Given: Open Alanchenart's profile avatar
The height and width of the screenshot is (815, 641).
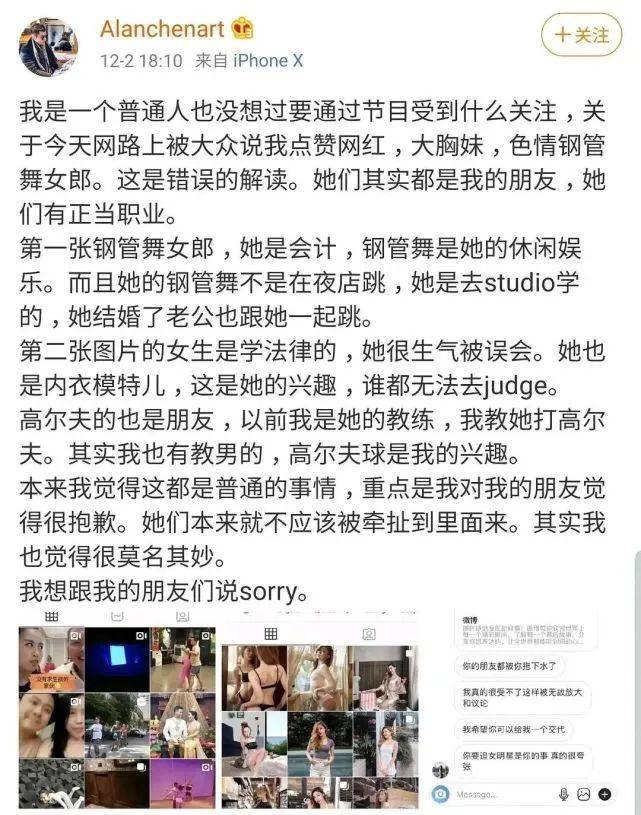Looking at the screenshot, I should 48,46.
